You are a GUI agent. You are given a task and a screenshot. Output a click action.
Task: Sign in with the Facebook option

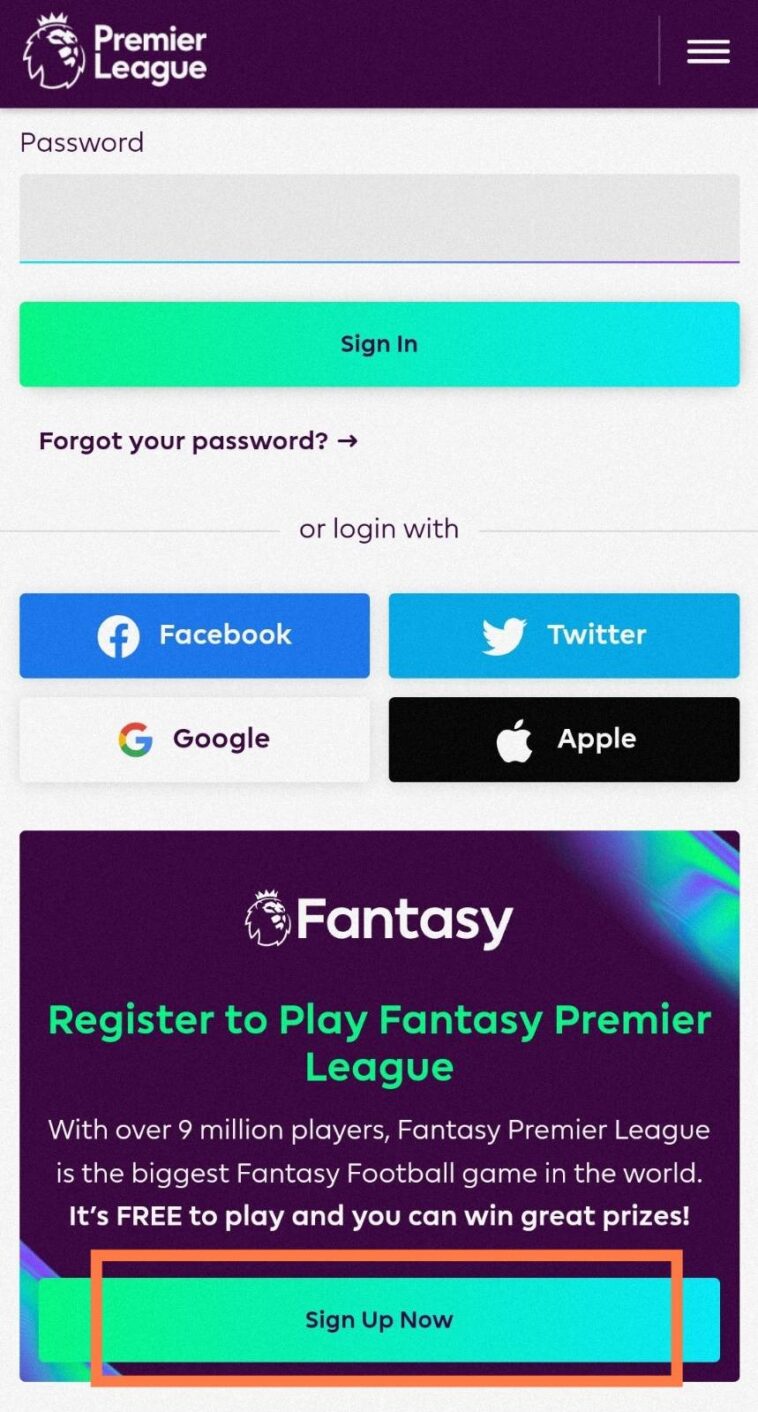tap(194, 635)
